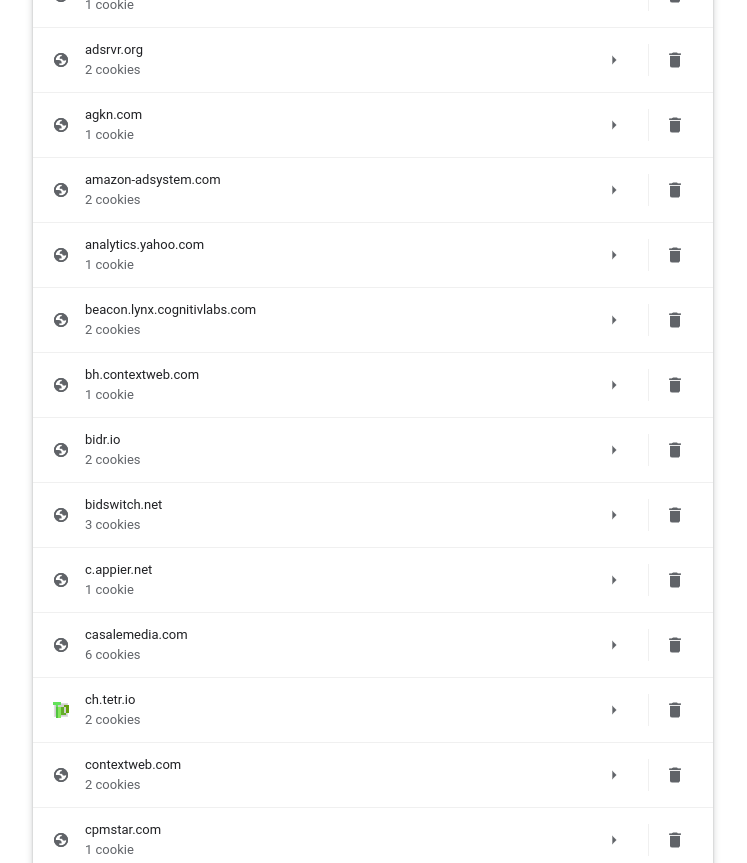Expand the cpmstar.com entry
Viewport: 747px width, 863px height.
point(614,840)
